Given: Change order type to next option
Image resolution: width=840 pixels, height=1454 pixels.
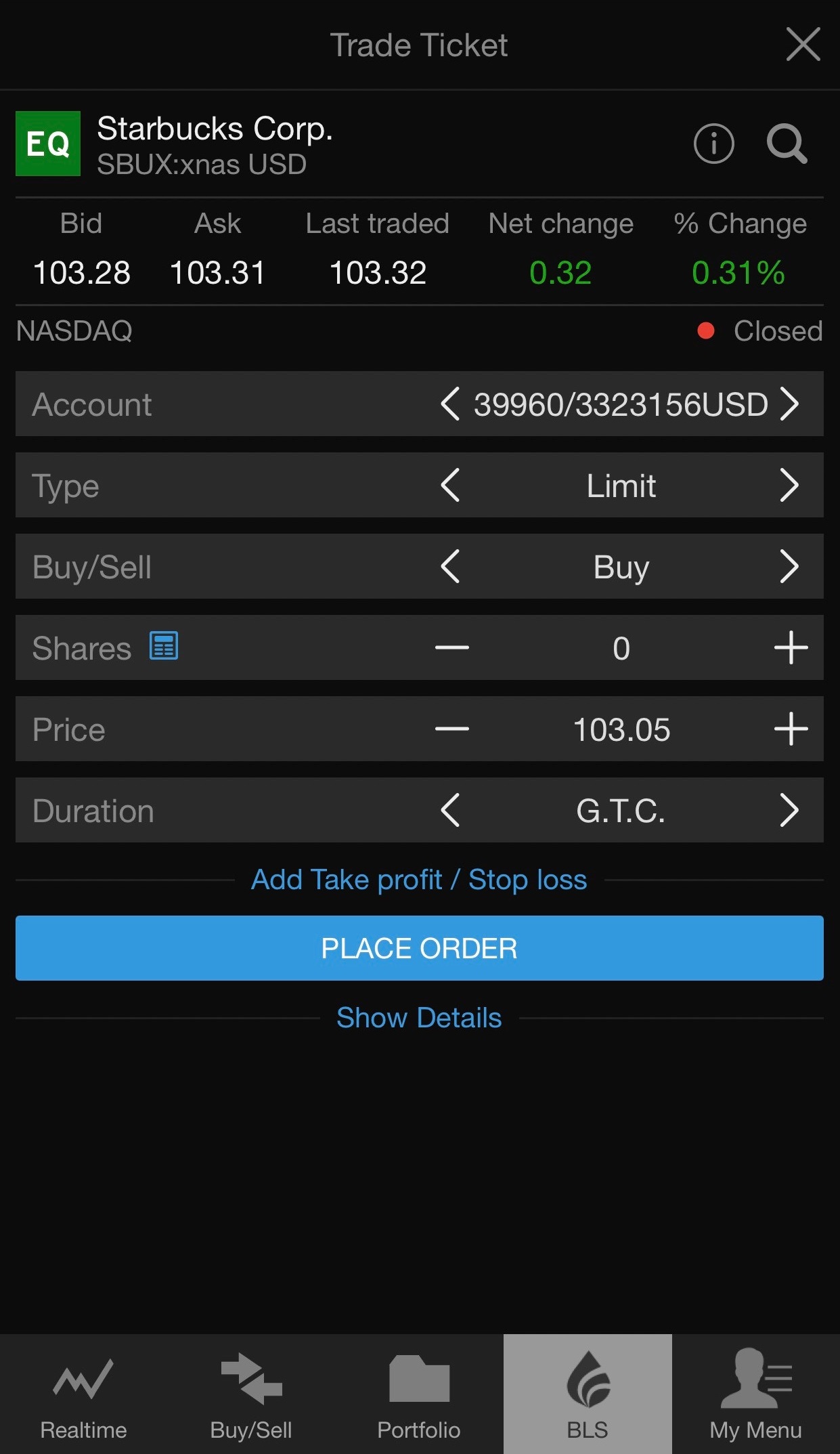Looking at the screenshot, I should 789,486.
